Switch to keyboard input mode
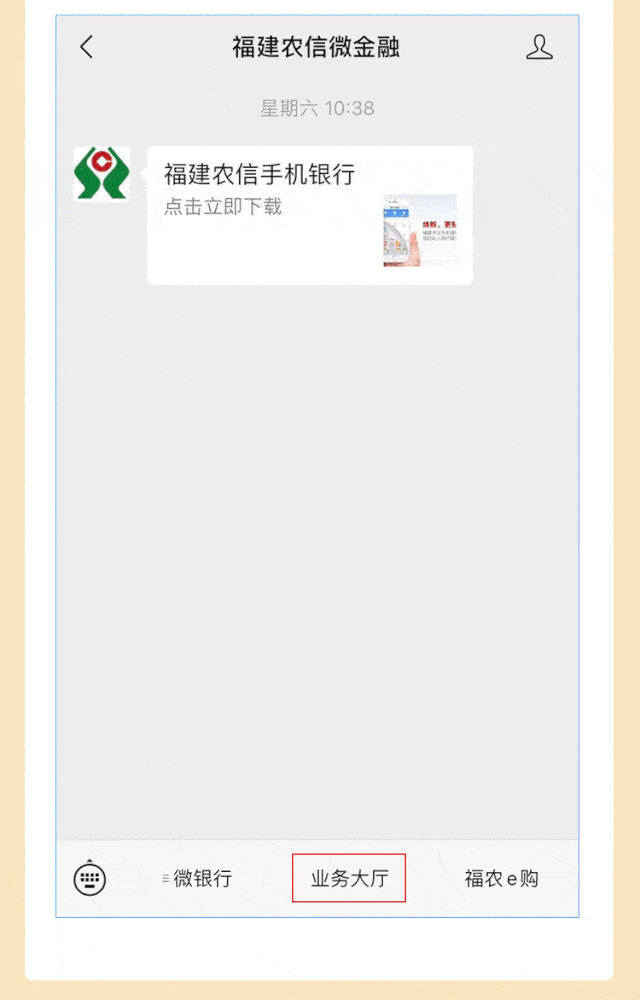The image size is (640, 1000). click(x=90, y=879)
